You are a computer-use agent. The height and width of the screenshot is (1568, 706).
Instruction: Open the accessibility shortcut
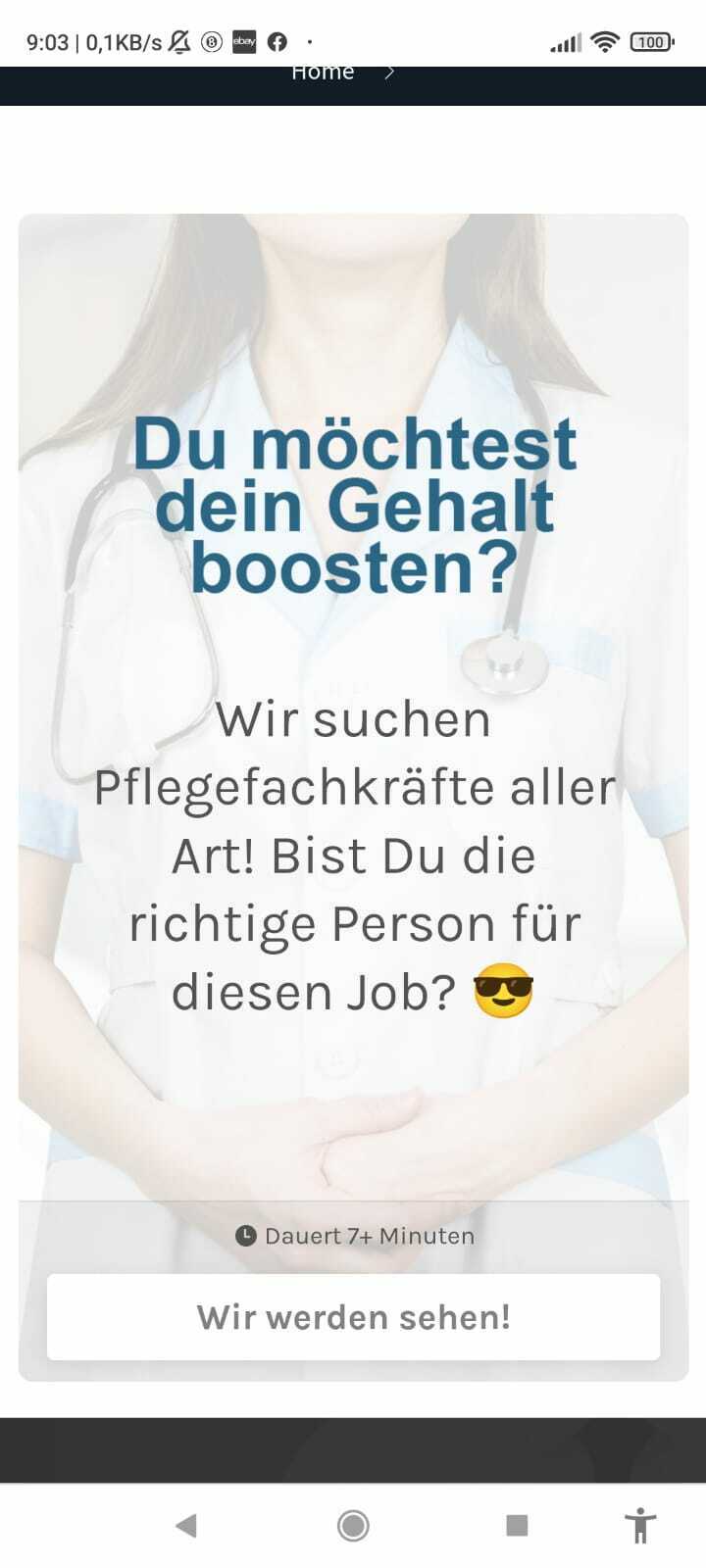[640, 1525]
